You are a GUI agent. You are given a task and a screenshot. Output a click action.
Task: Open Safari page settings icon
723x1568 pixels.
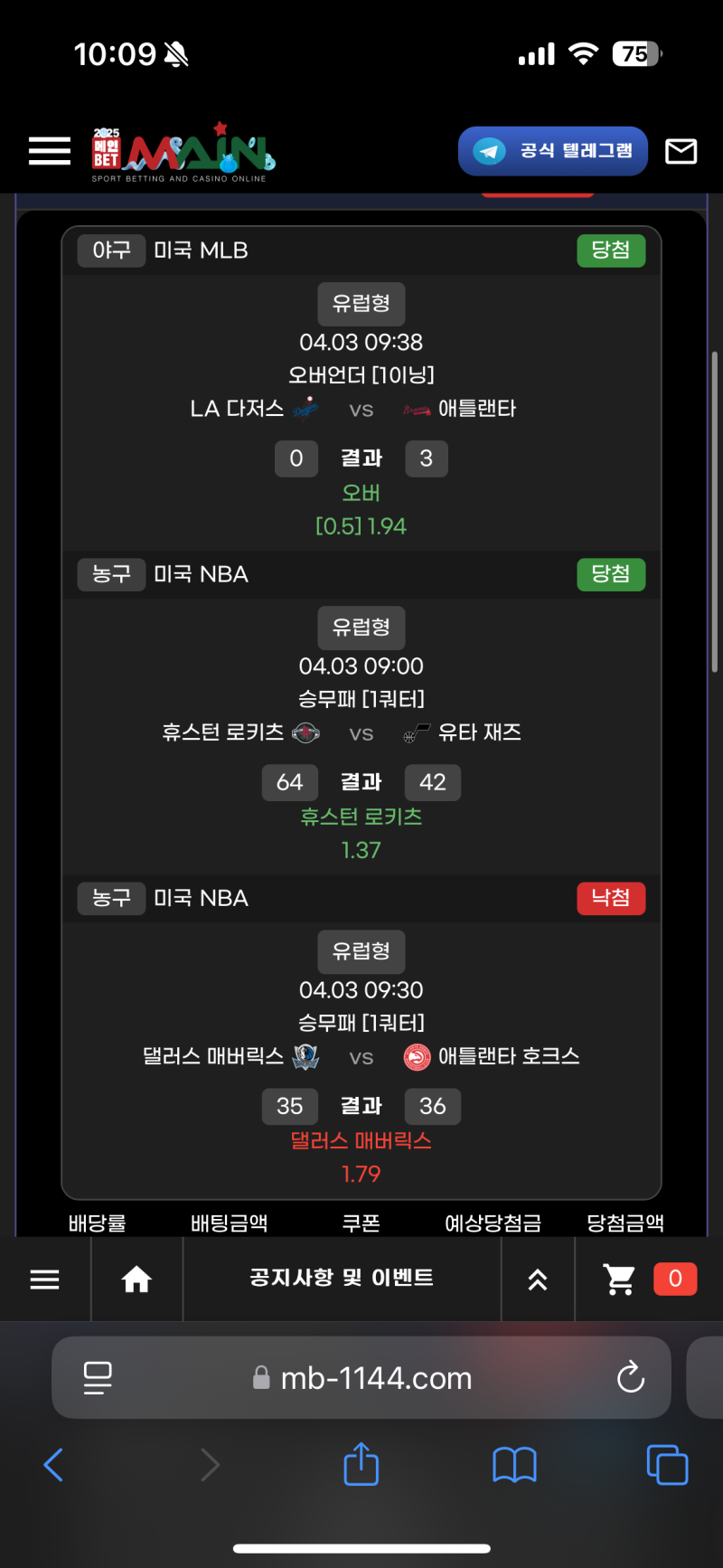[98, 1377]
